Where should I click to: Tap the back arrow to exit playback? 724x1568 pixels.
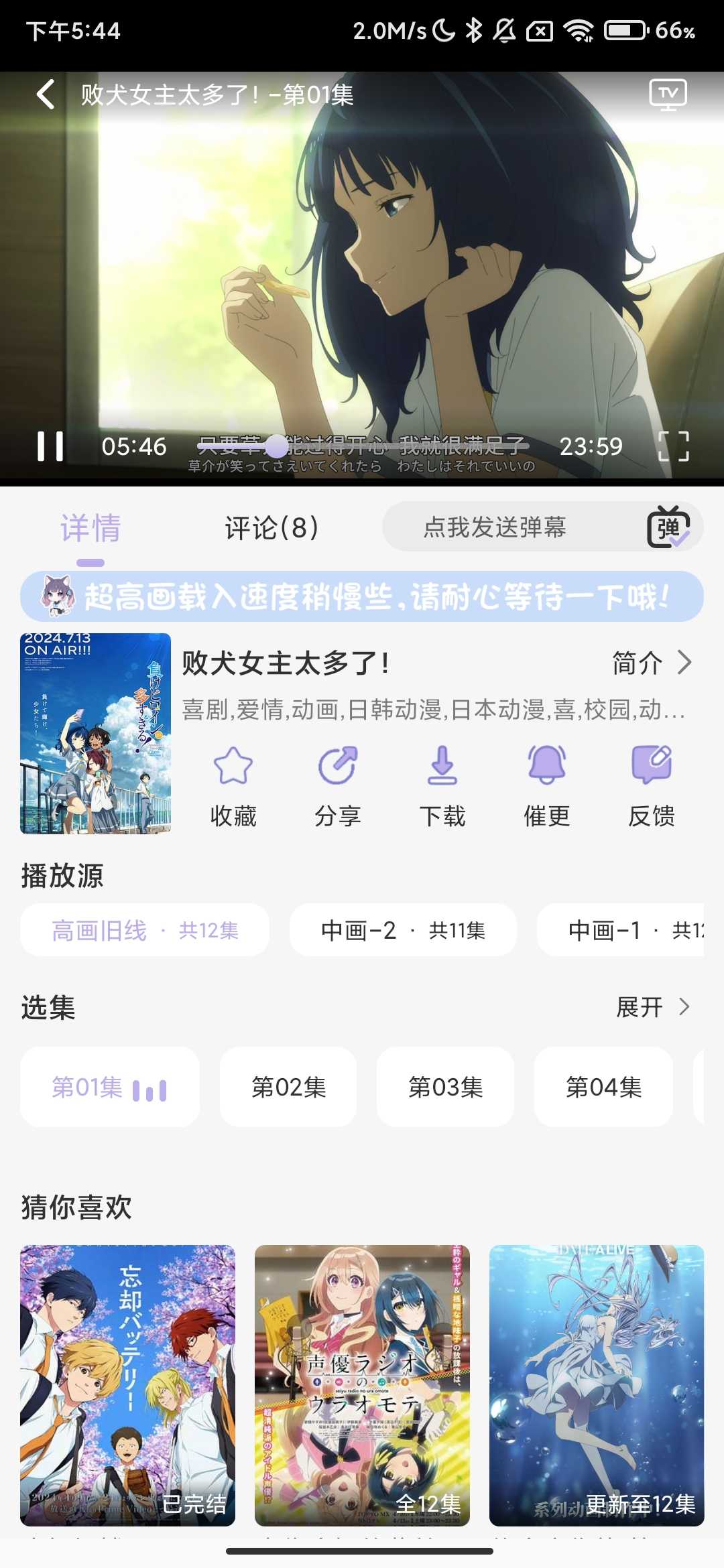[45, 94]
